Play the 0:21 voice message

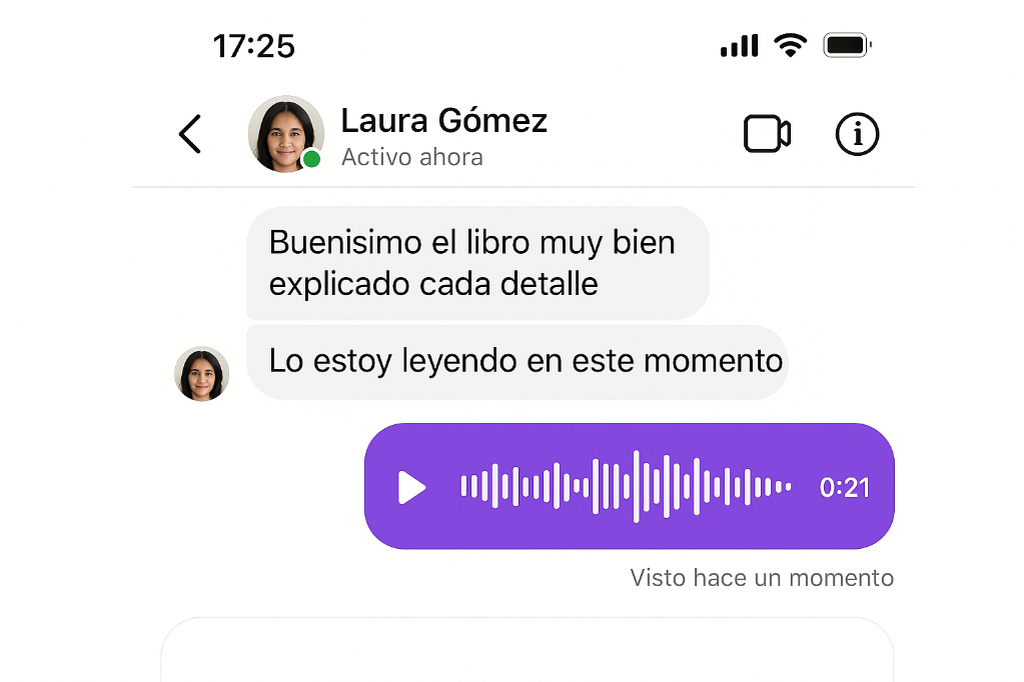pyautogui.click(x=411, y=488)
